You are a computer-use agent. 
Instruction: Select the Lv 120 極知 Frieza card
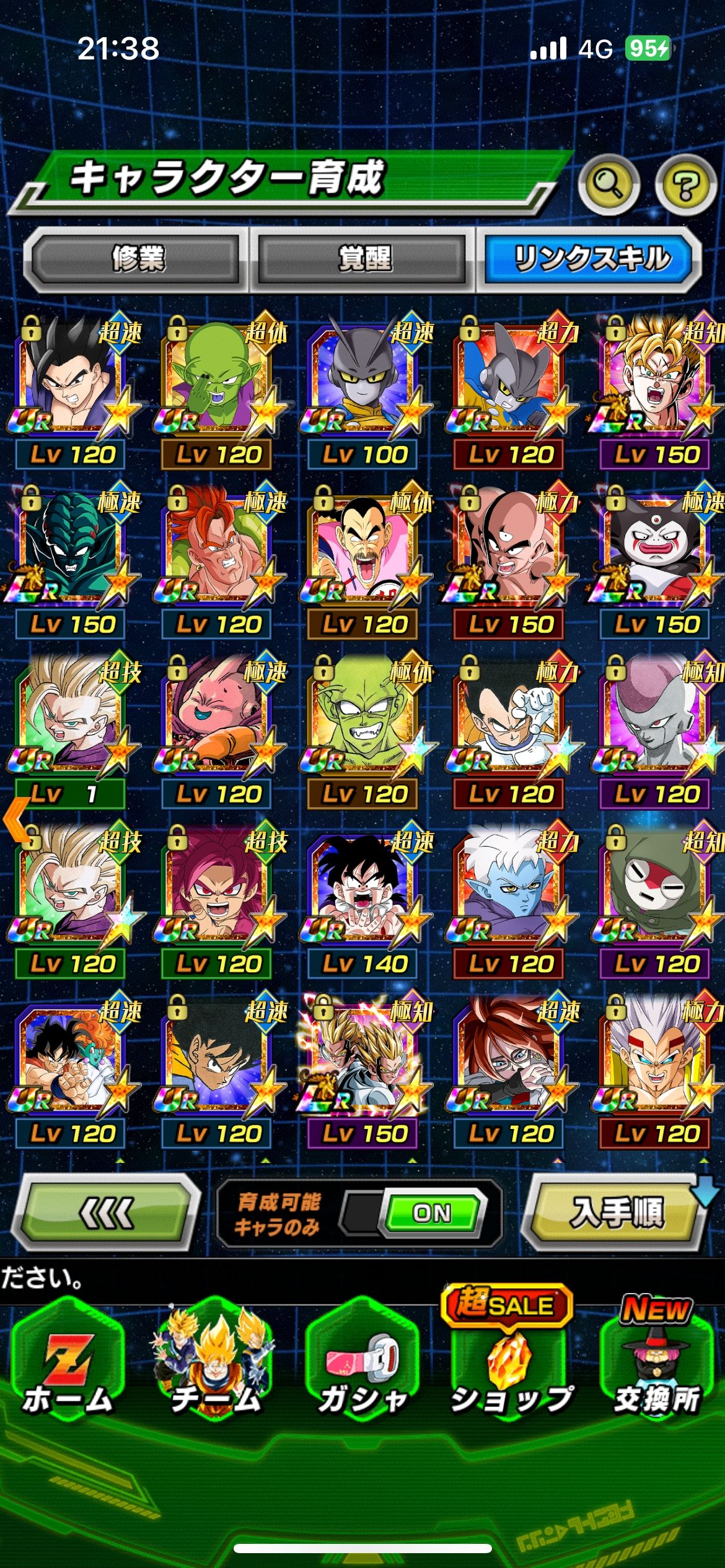[x=656, y=730]
